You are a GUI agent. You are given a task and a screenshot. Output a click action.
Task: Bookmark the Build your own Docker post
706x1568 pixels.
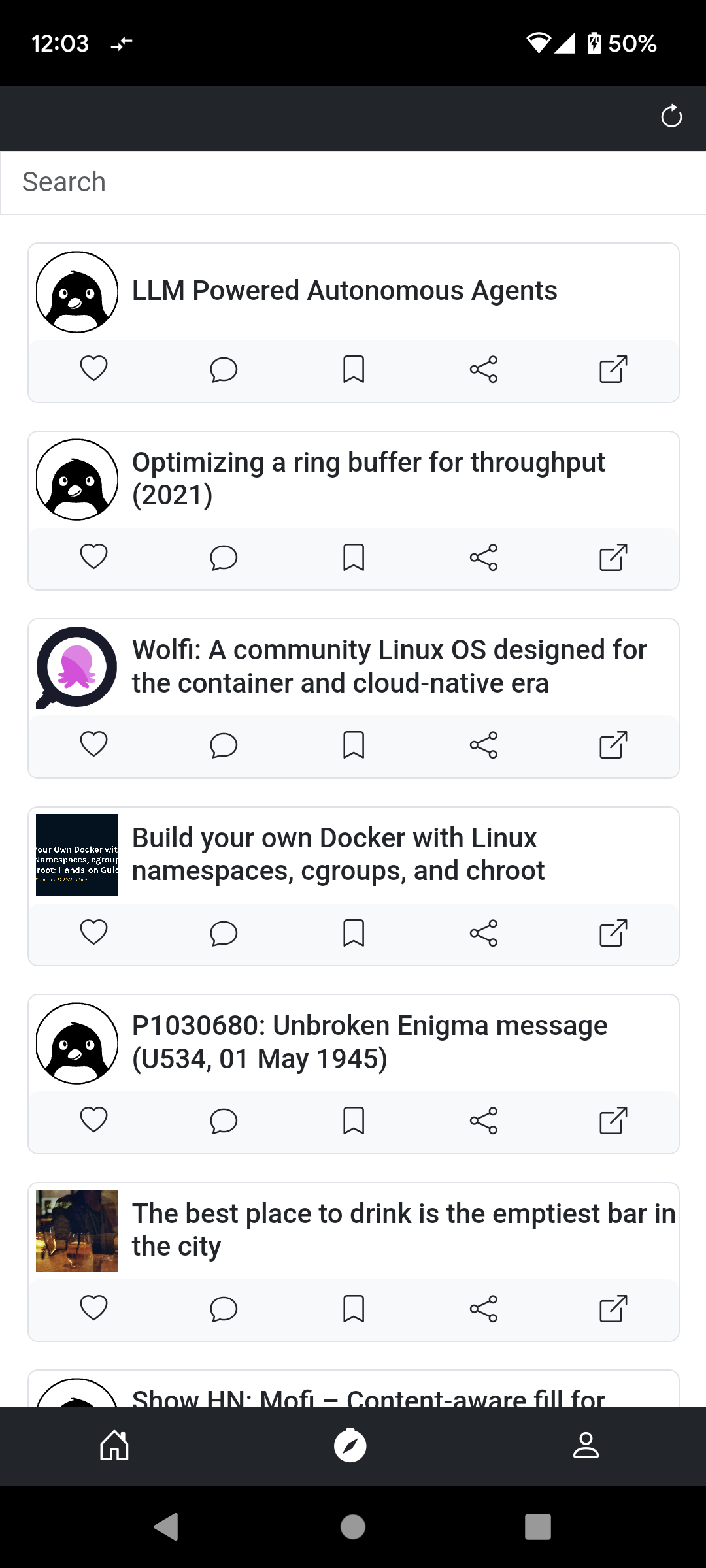tap(354, 933)
